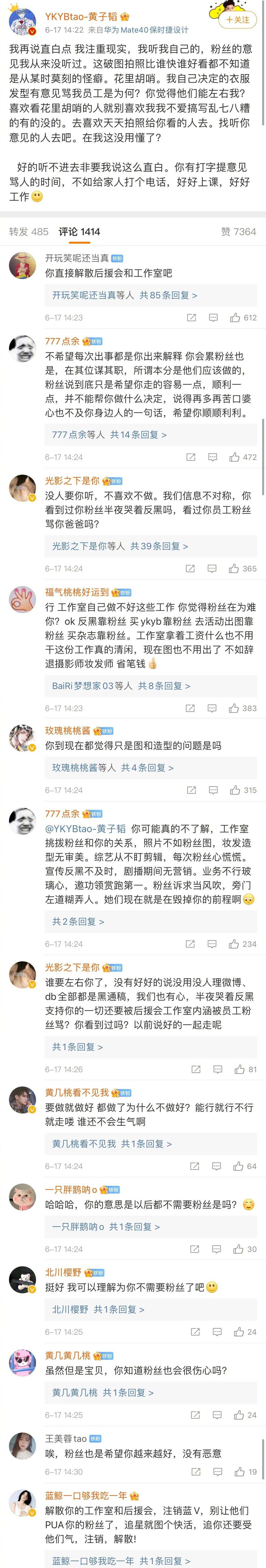Open 北川樱野's username profile
The image size is (266, 1568).
63,1272
